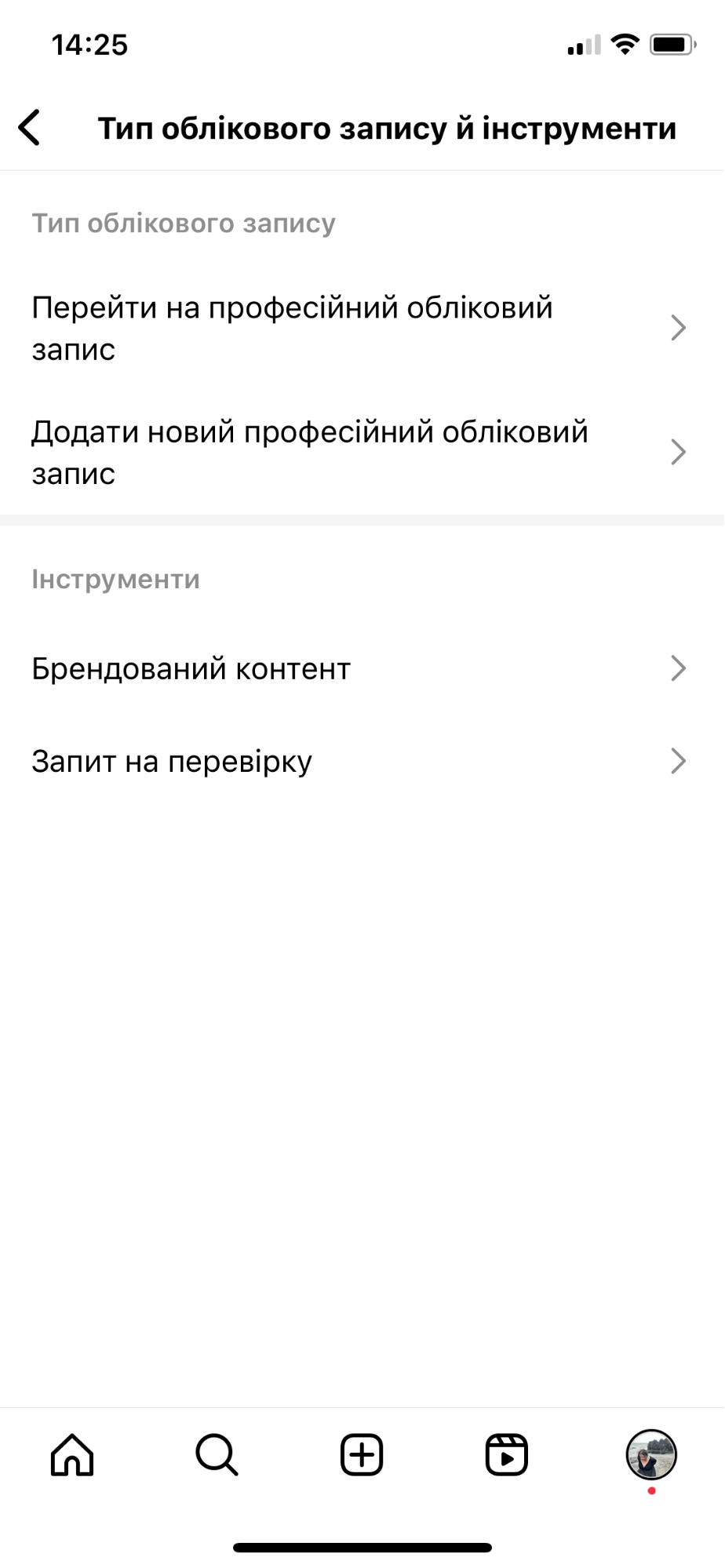Tap the back arrow to return
The width and height of the screenshot is (725, 1568).
pos(30,127)
